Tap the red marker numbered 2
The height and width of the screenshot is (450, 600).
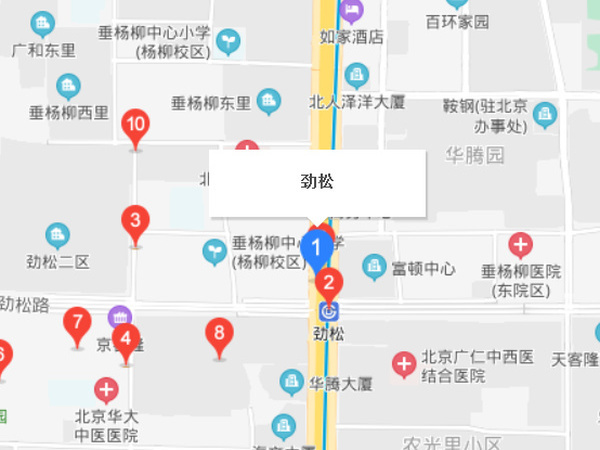(331, 283)
